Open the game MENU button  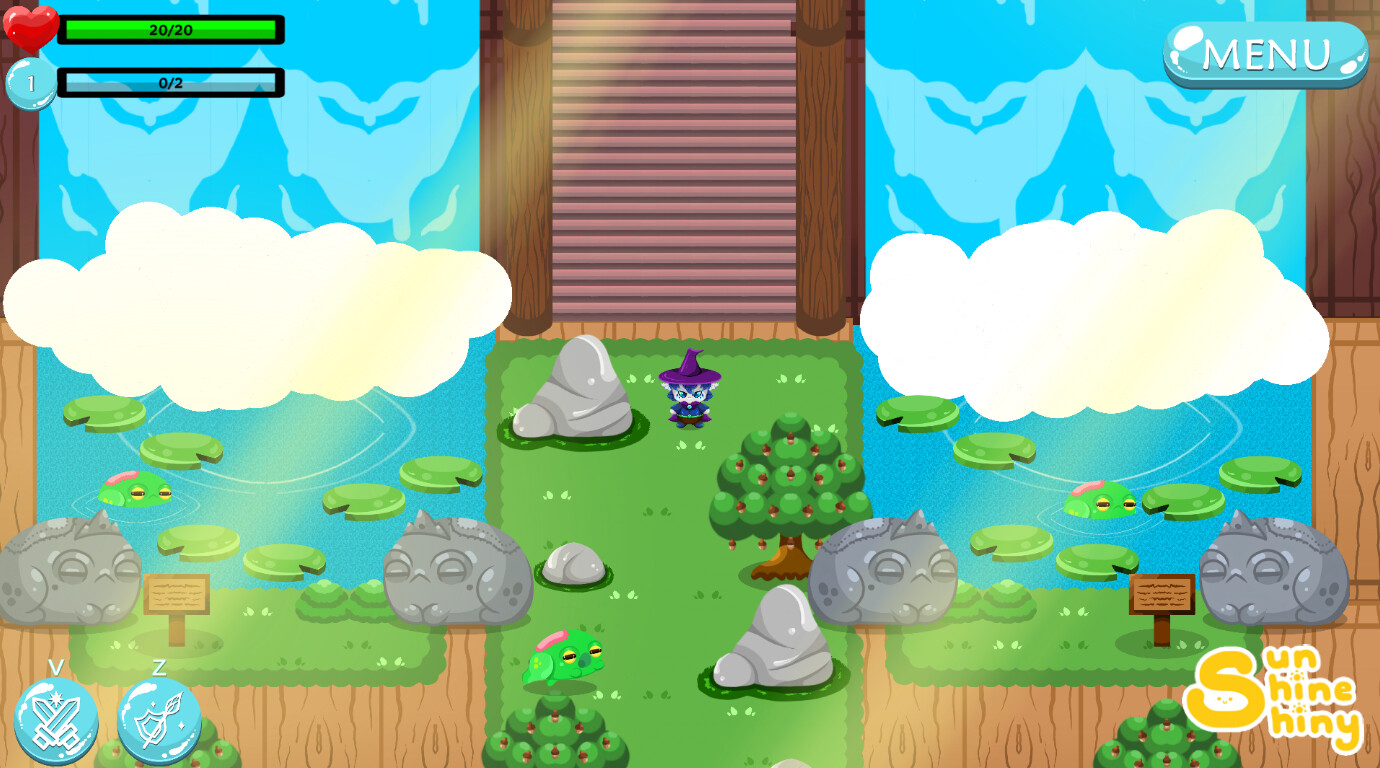click(x=1265, y=54)
